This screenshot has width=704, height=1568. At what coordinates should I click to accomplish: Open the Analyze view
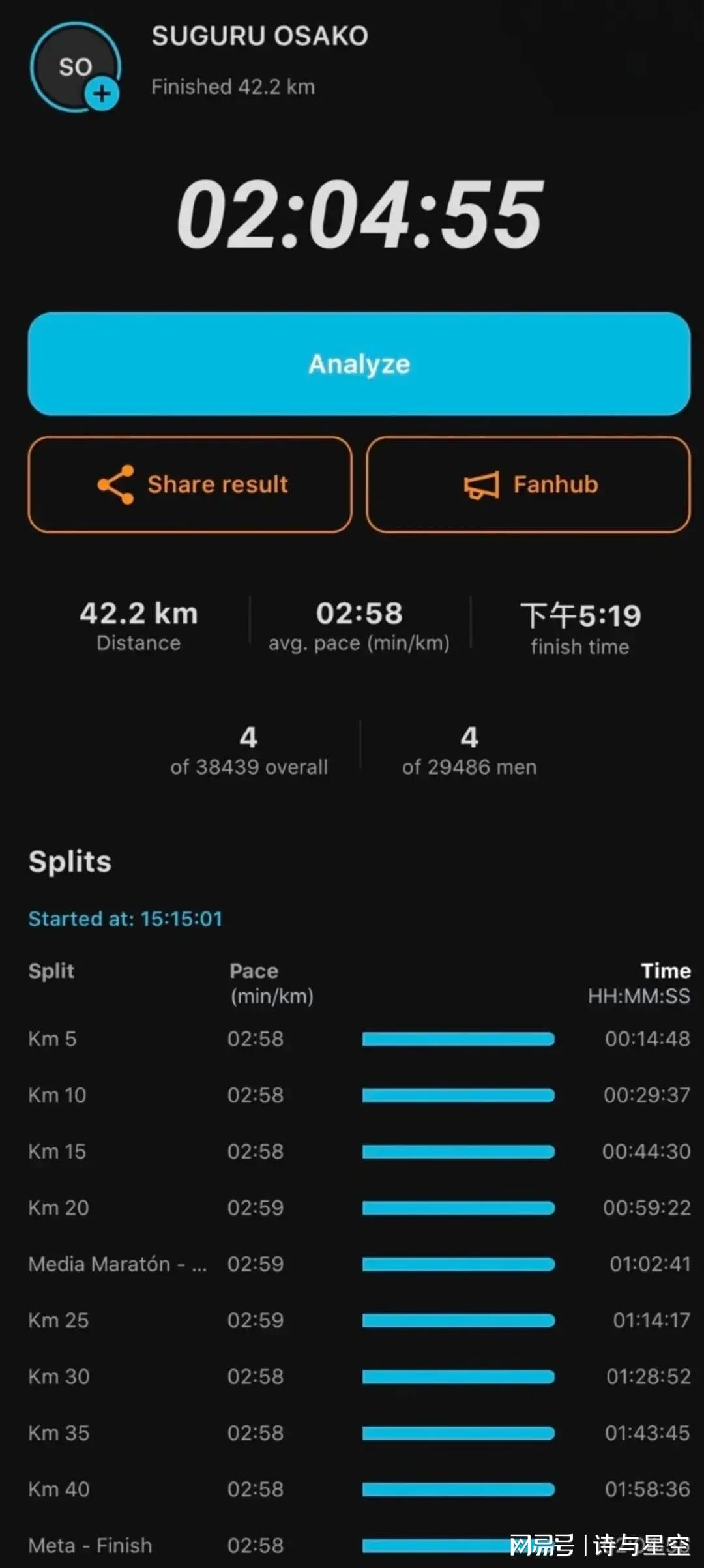pyautogui.click(x=359, y=364)
